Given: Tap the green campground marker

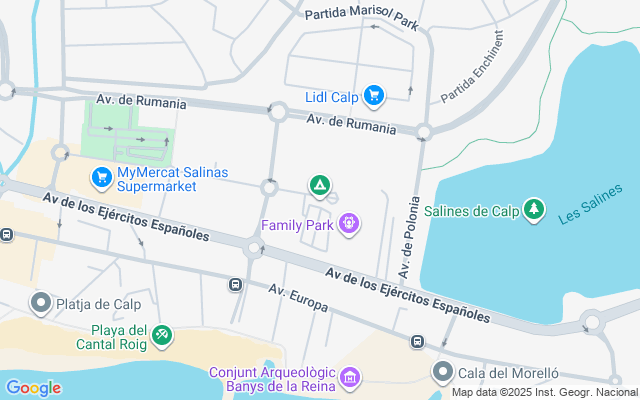Looking at the screenshot, I should click(319, 185).
